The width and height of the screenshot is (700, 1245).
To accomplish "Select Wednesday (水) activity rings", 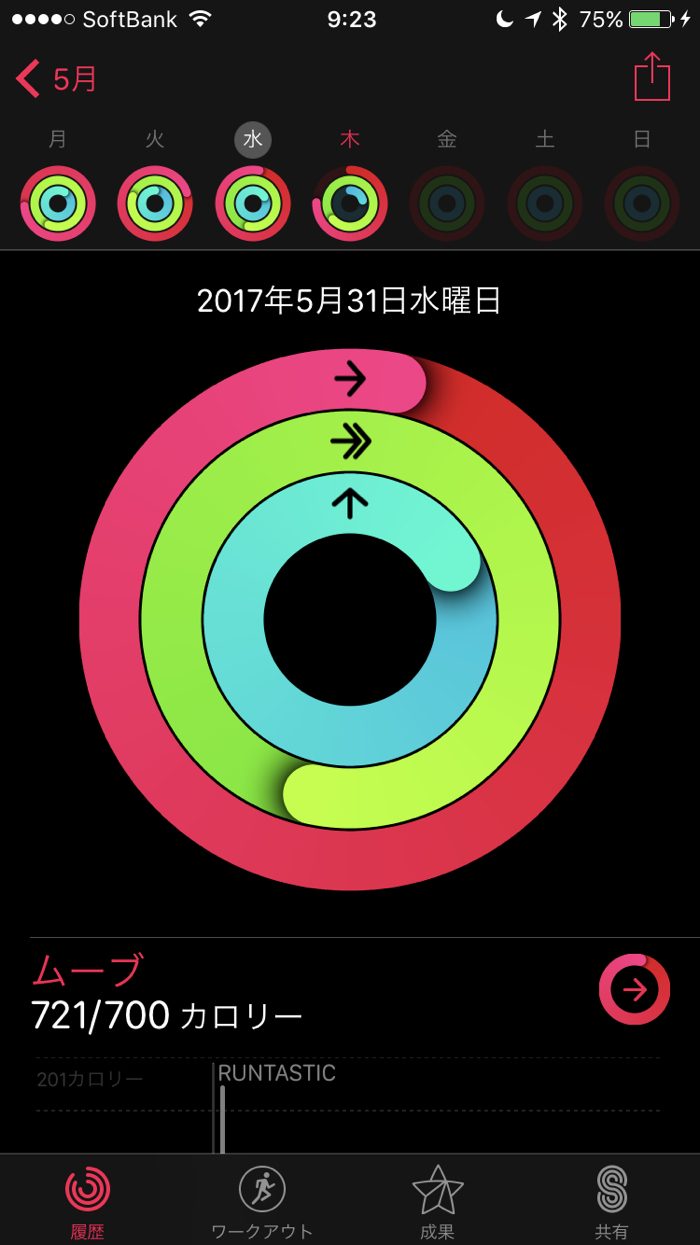I will coord(253,203).
